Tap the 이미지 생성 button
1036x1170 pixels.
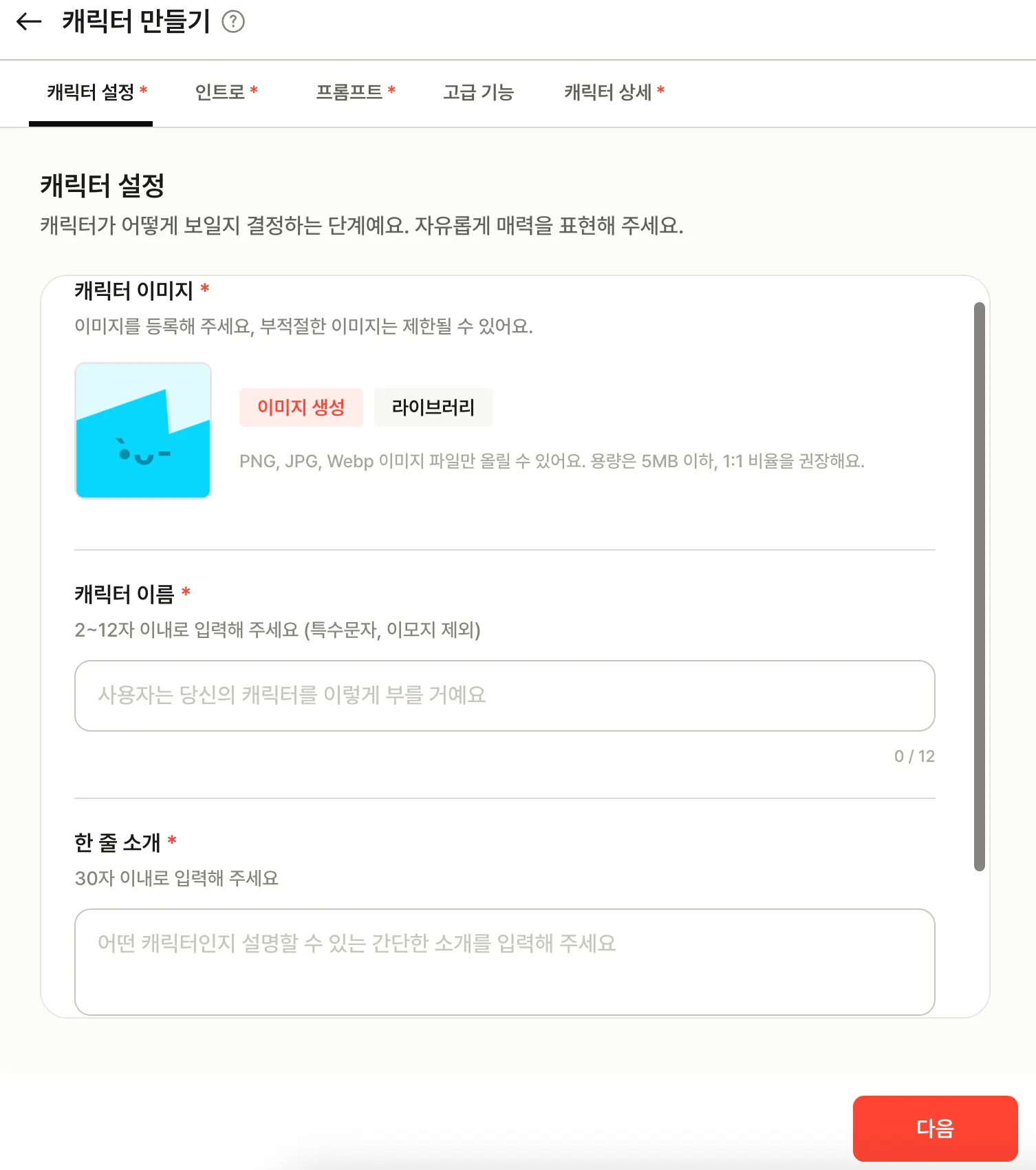click(x=301, y=407)
